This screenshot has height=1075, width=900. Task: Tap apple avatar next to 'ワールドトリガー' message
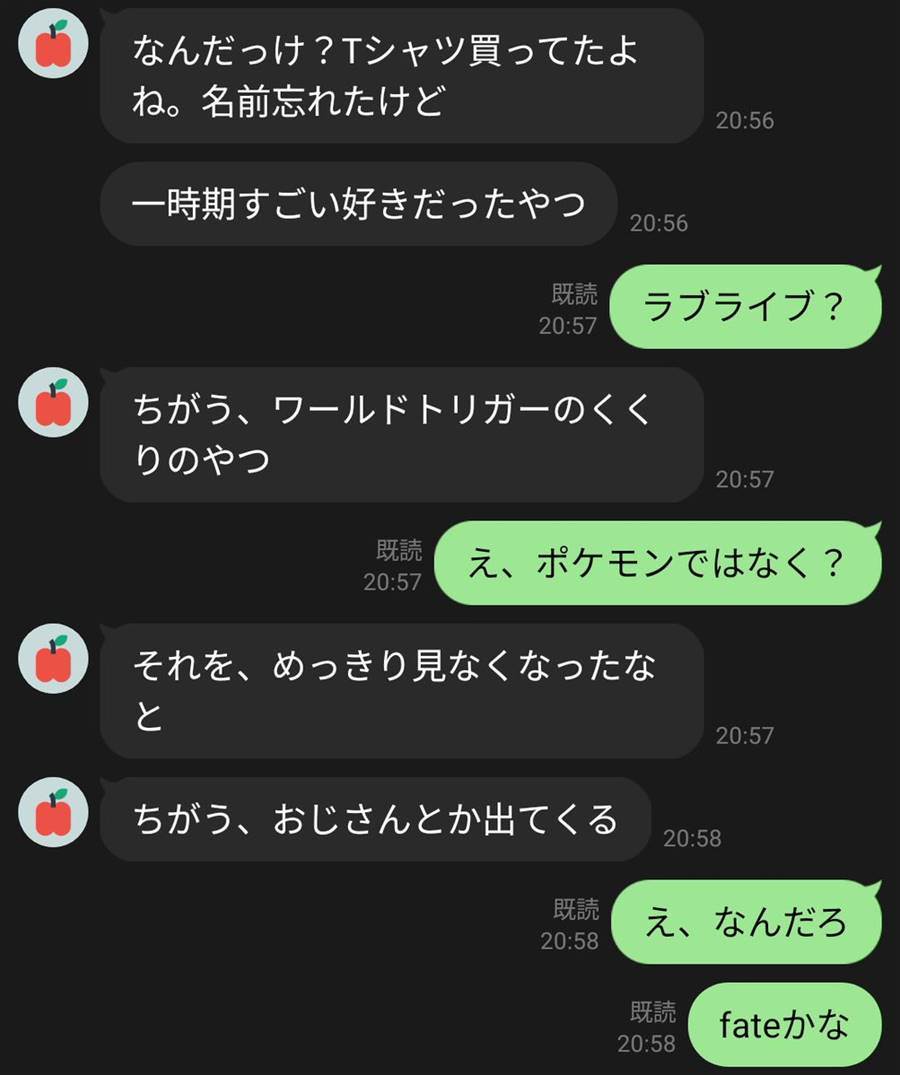coord(55,402)
